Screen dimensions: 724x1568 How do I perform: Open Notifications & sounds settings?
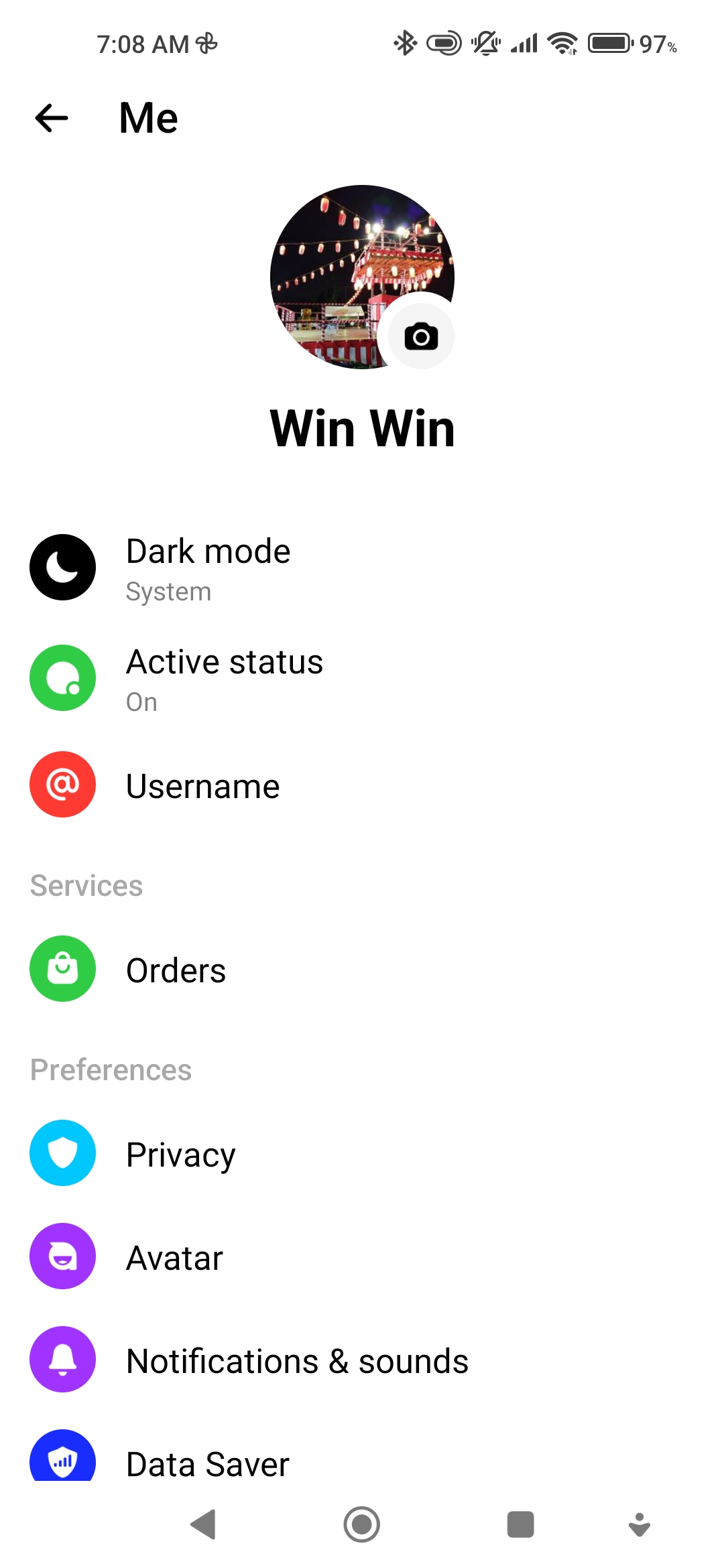362,1360
